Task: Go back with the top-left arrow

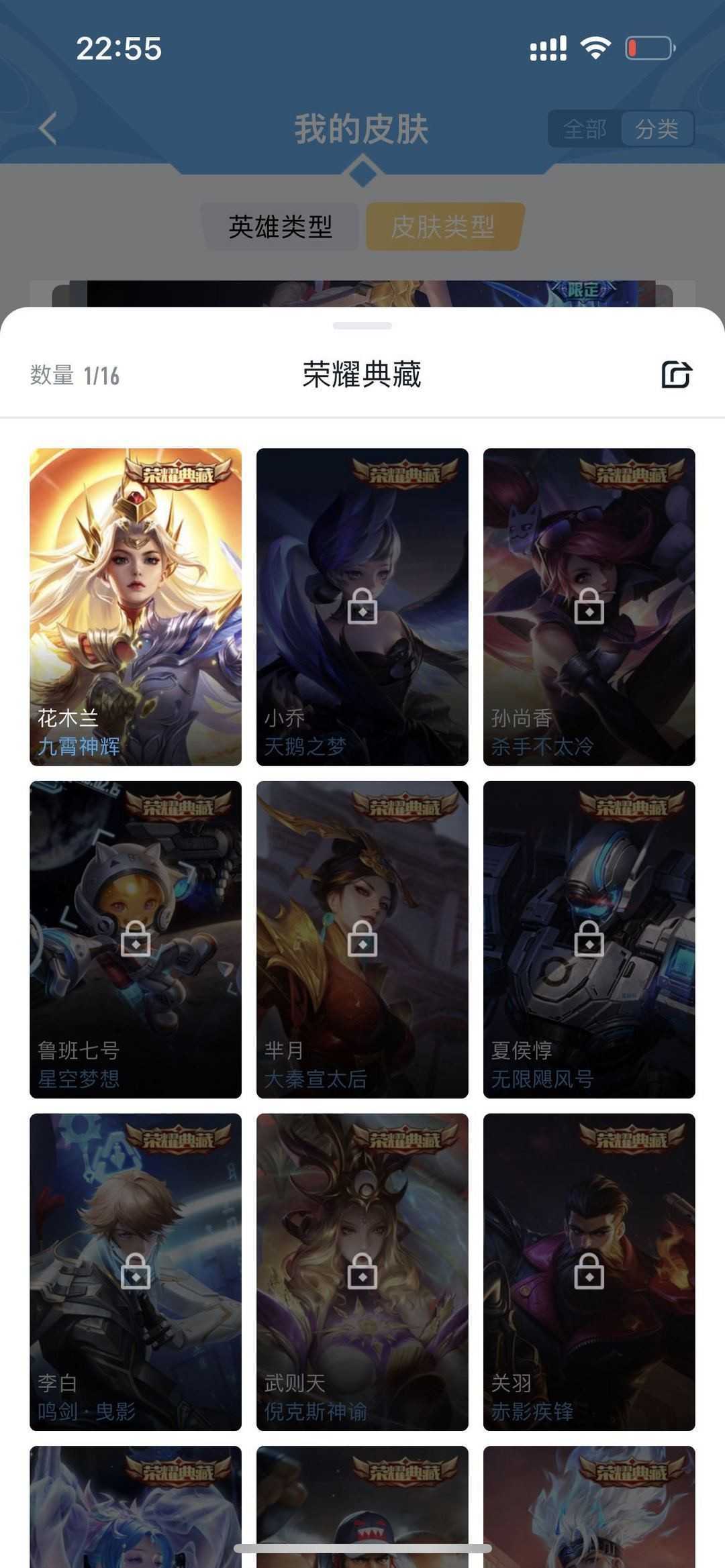Action: click(x=48, y=128)
